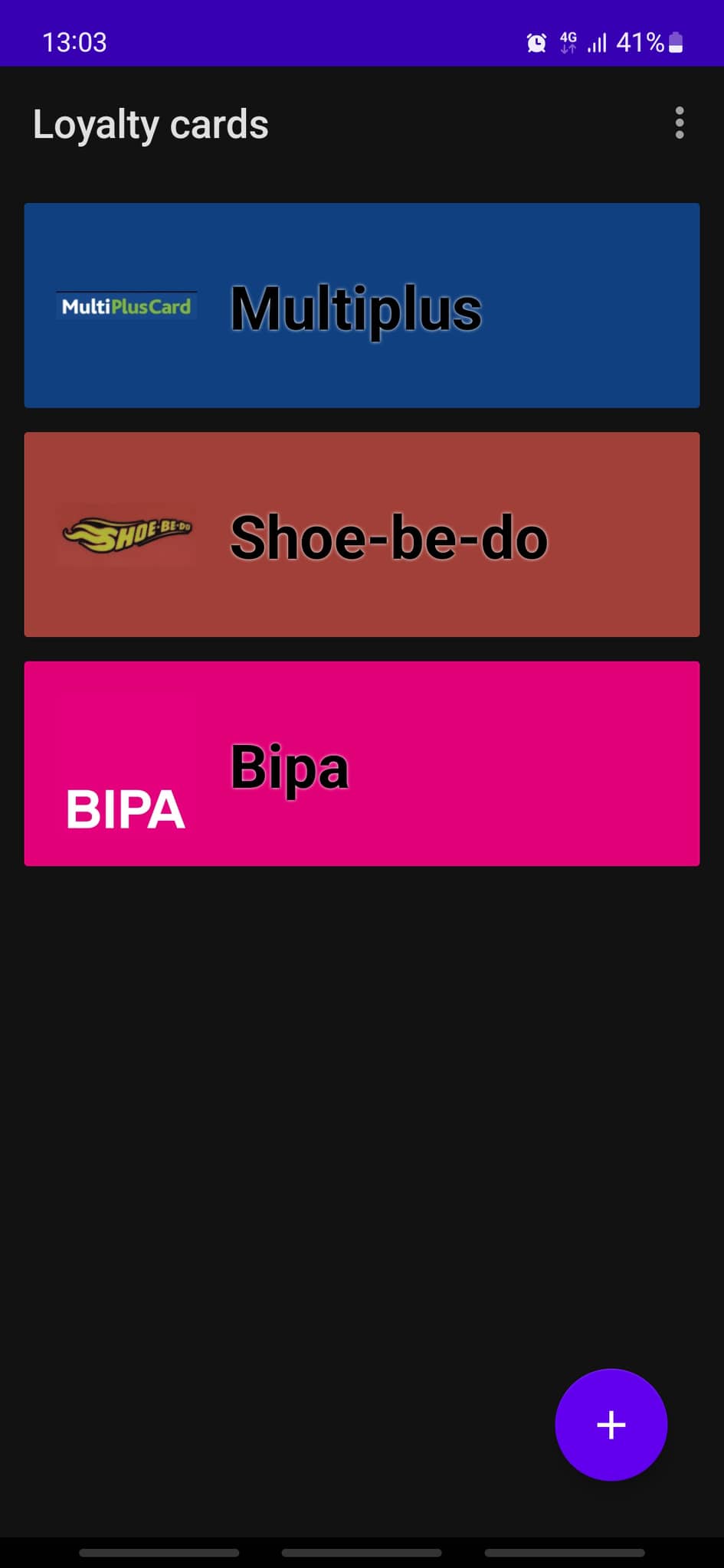Tap the battery indicator icon
Image resolution: width=724 pixels, height=1568 pixels.
(x=676, y=42)
